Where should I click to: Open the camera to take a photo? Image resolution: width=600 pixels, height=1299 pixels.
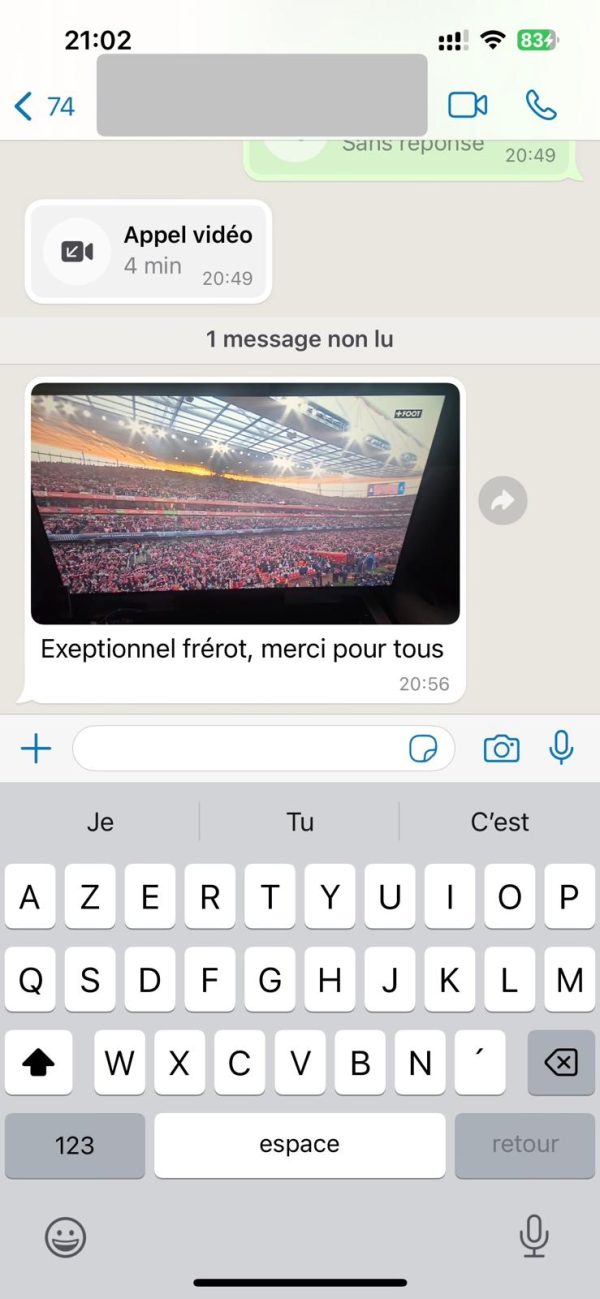(501, 748)
